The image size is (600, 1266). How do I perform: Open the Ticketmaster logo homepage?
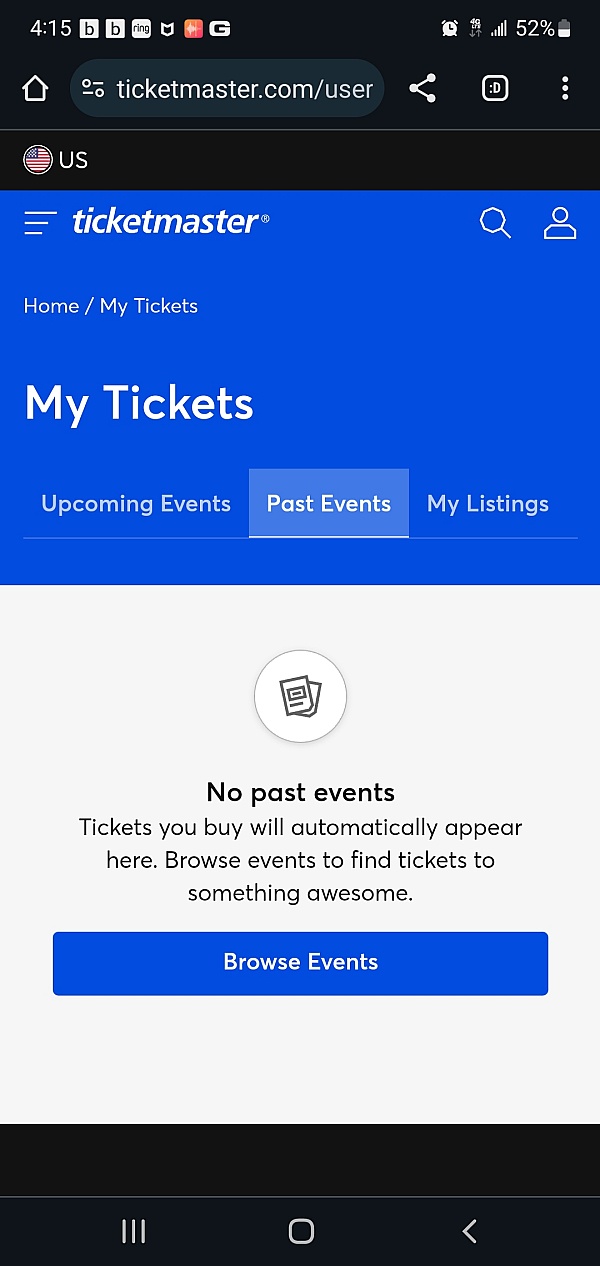click(x=170, y=222)
